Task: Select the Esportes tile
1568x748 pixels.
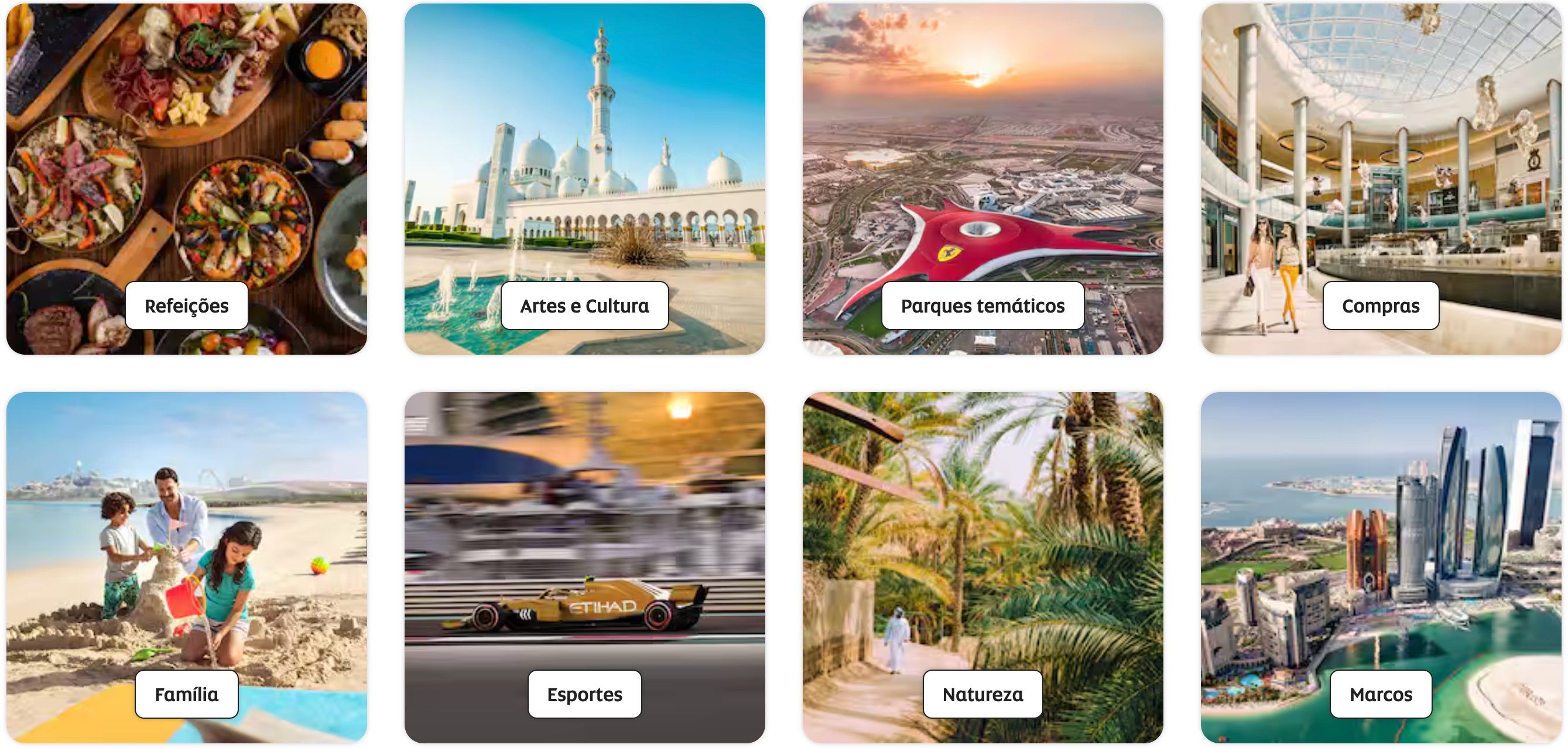Action: point(584,567)
